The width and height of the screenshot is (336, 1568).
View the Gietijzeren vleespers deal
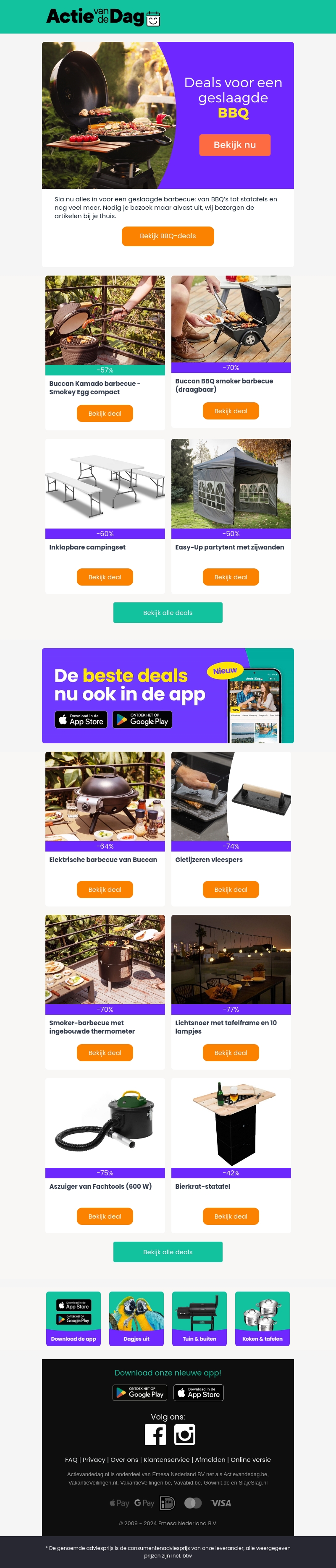pyautogui.click(x=231, y=889)
